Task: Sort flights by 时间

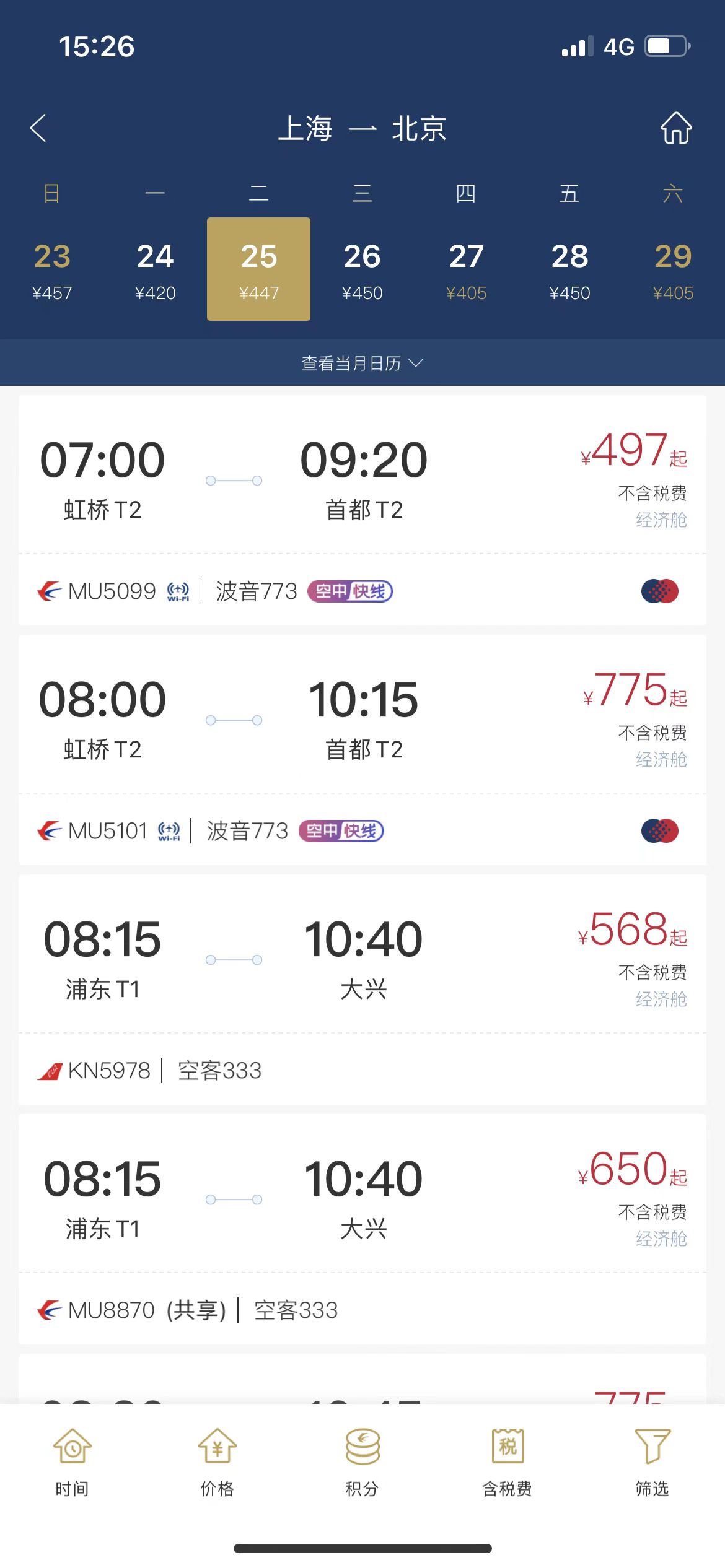Action: (x=72, y=1461)
